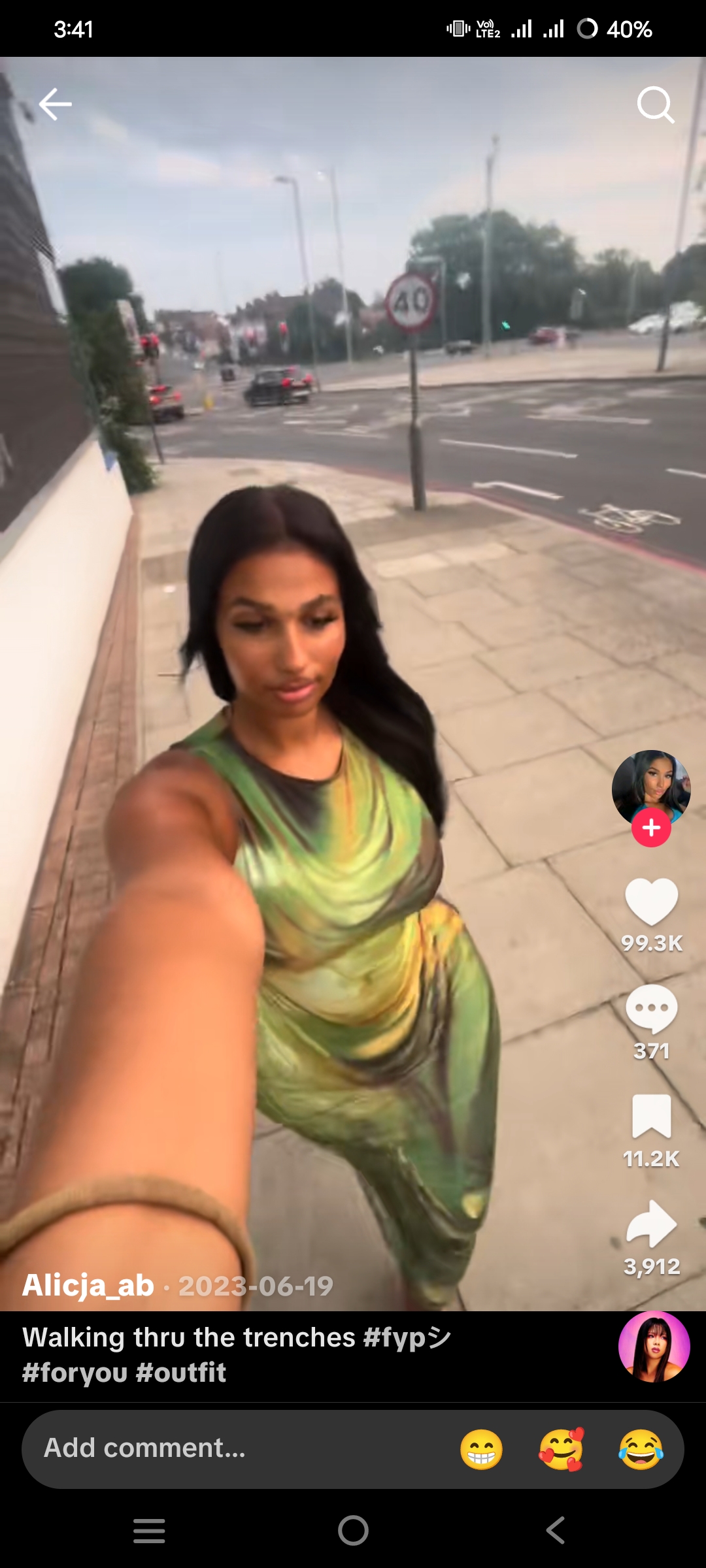The image size is (706, 1568).
Task: Insert the grinning emoji into comment
Action: pyautogui.click(x=482, y=1449)
